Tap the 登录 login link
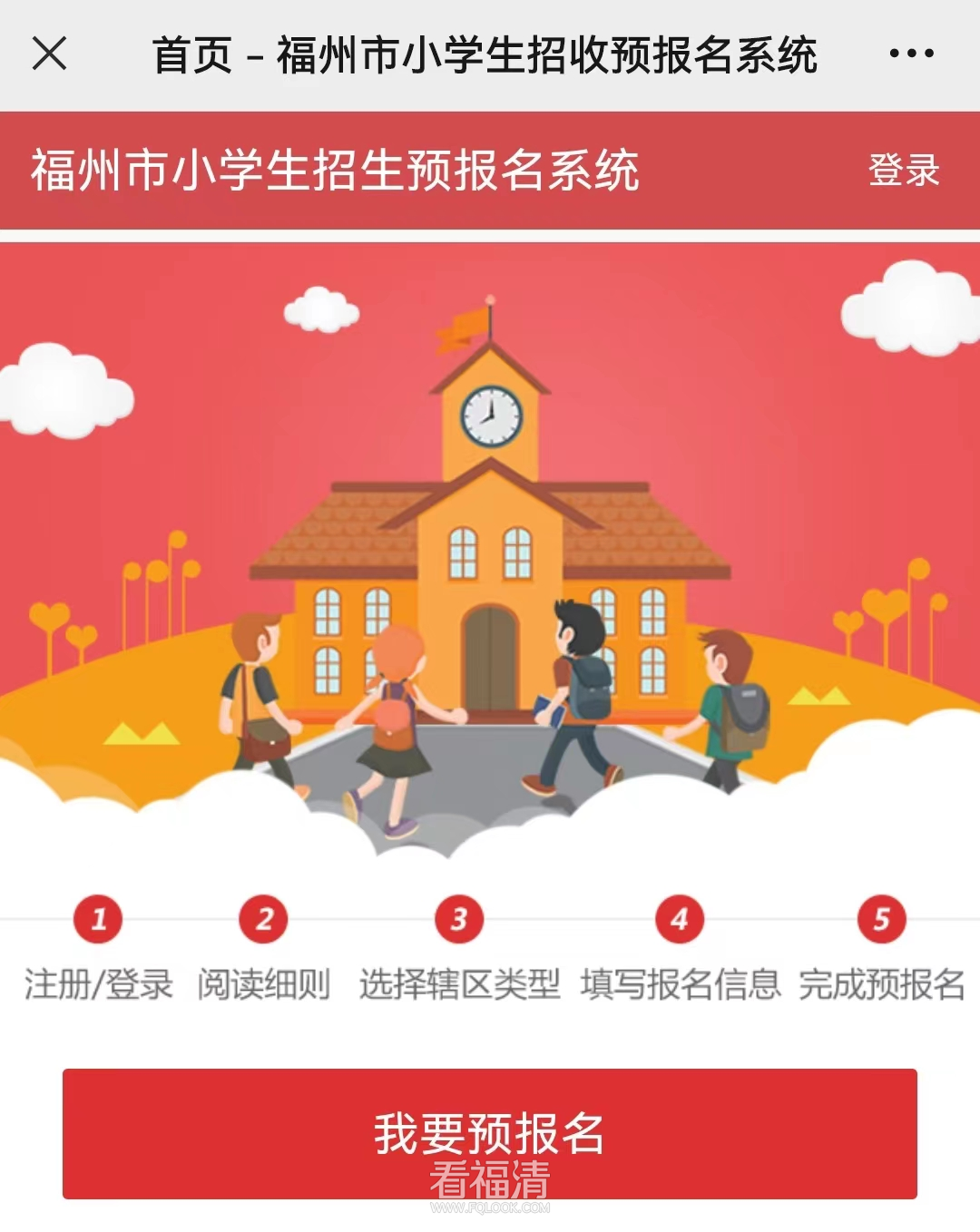This screenshot has width=980, height=1232. click(903, 171)
